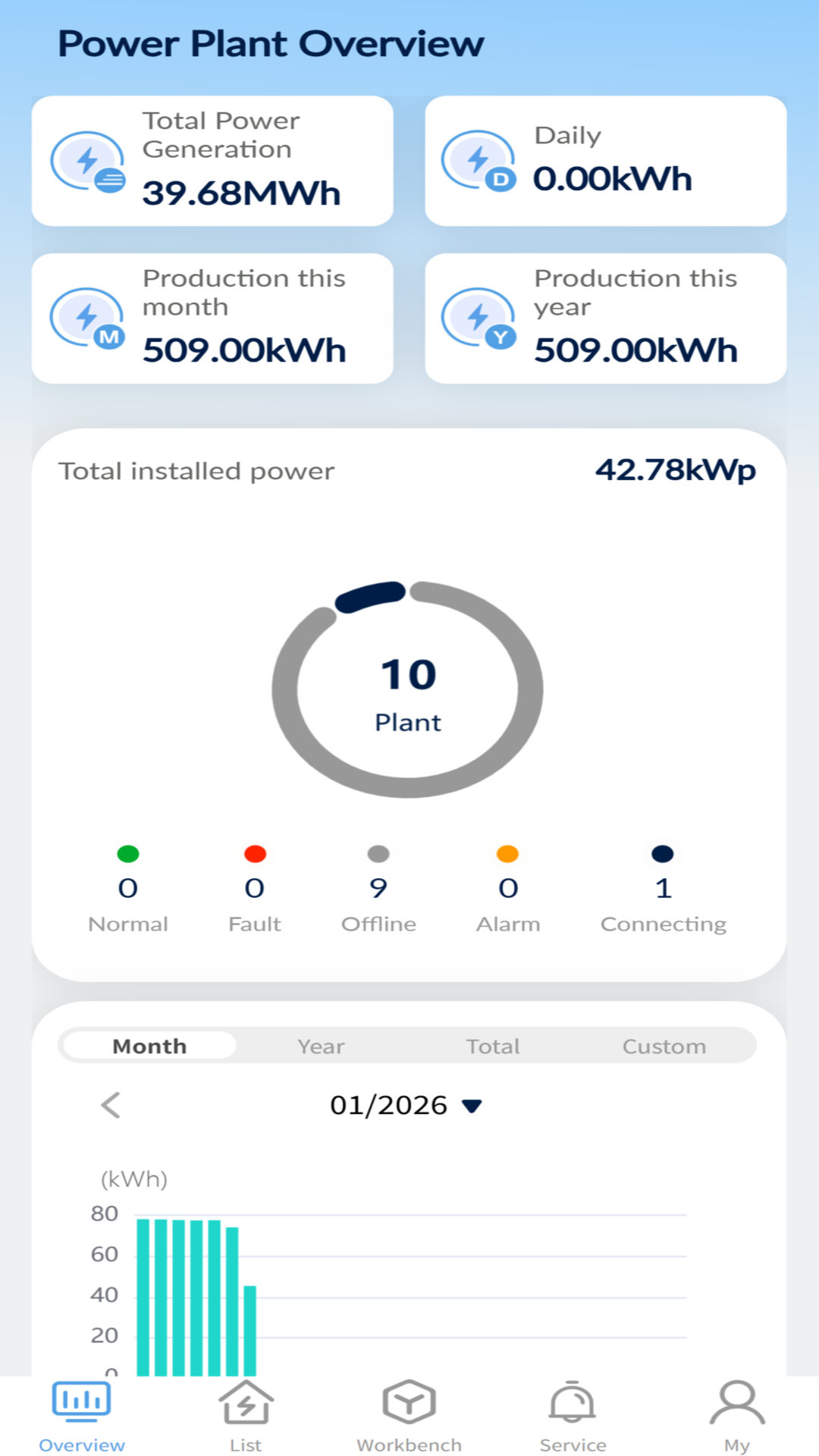819x1456 pixels.
Task: Open the My profile tab
Action: [736, 1415]
